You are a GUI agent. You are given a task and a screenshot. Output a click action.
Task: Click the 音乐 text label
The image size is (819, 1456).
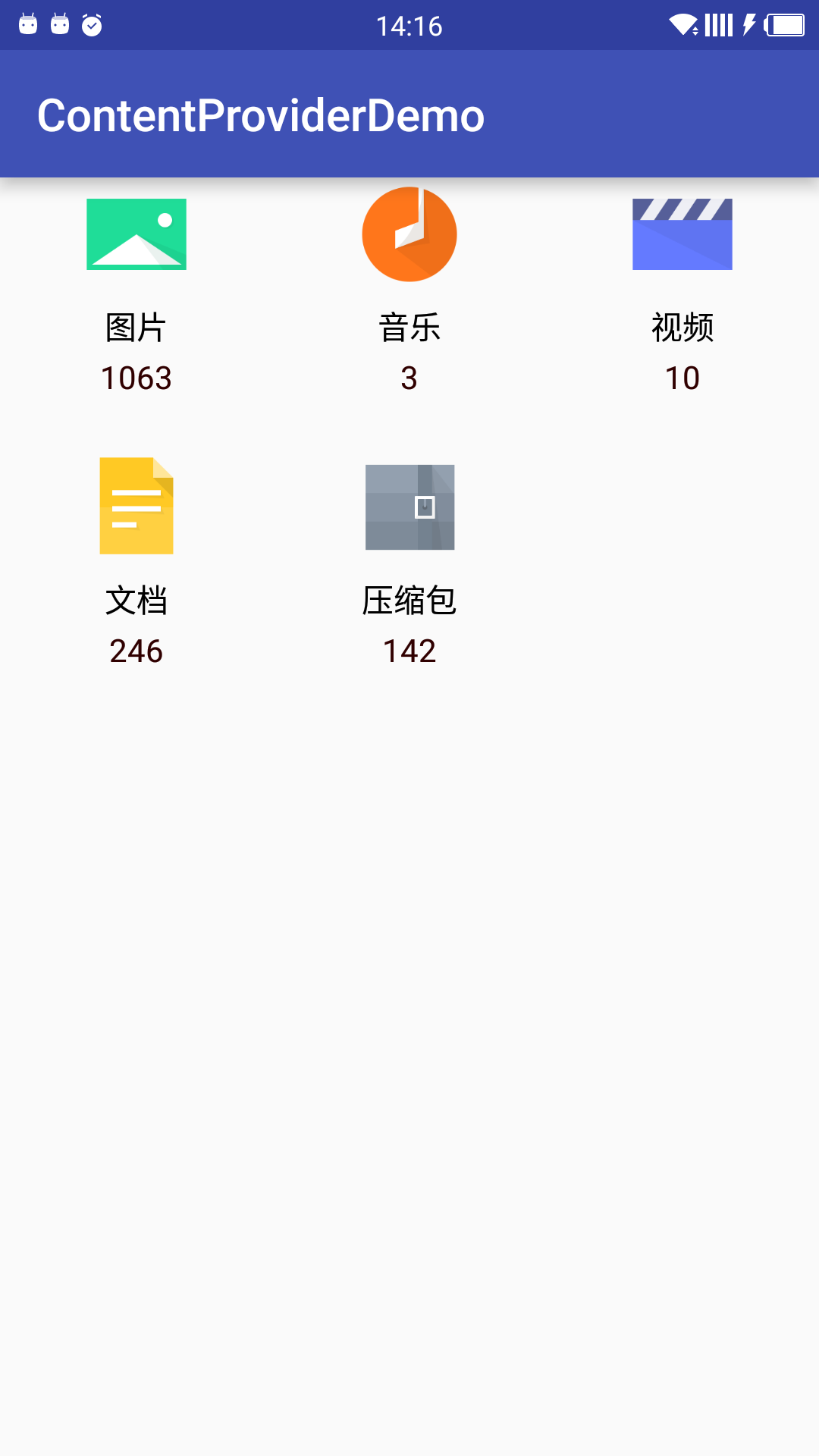pyautogui.click(x=409, y=328)
